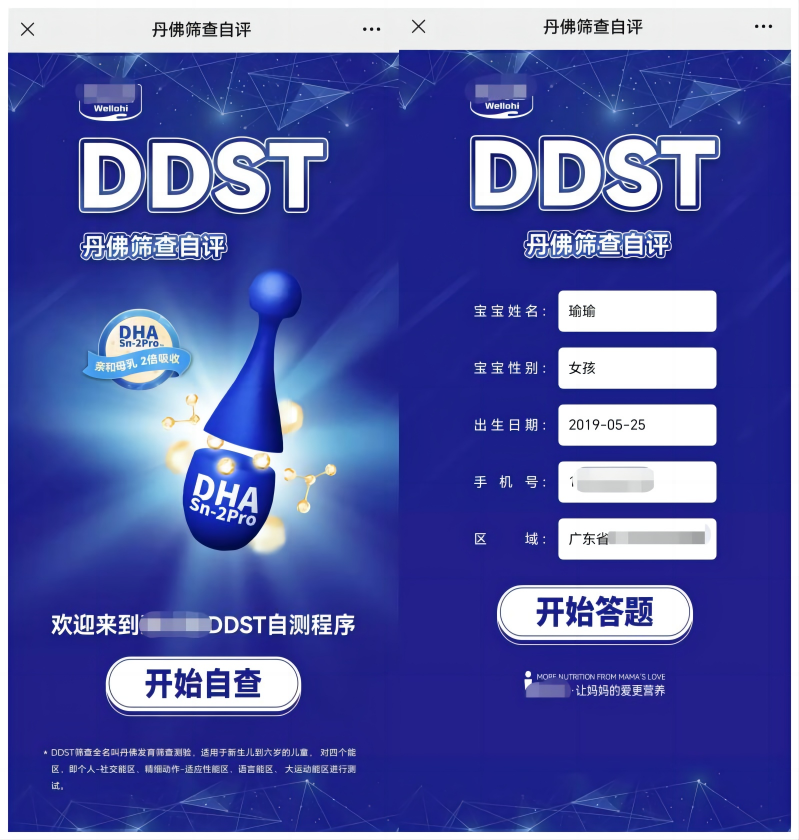This screenshot has width=799, height=840.
Task: Close the page with the 开始答题 form
Action: click(x=419, y=27)
